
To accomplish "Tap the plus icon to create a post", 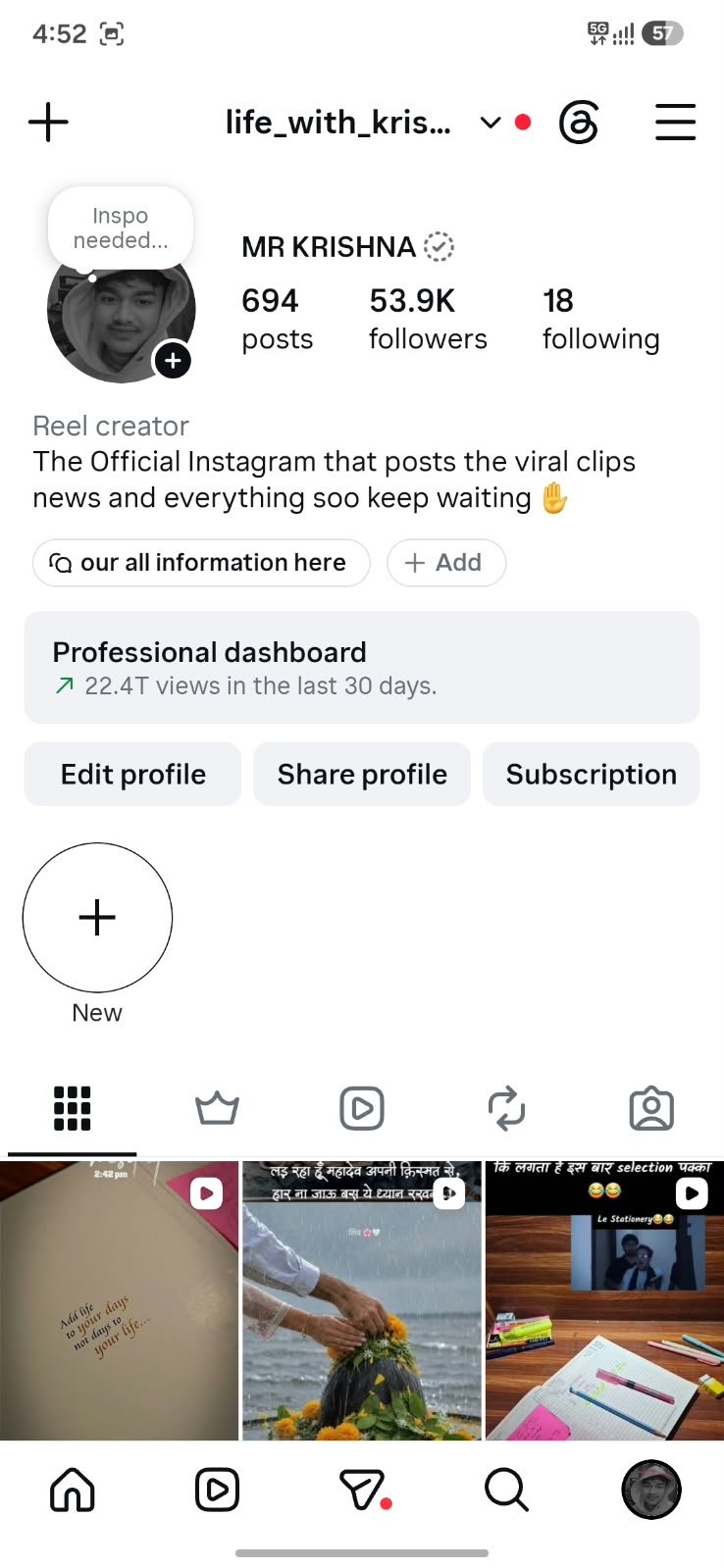I will (x=48, y=123).
